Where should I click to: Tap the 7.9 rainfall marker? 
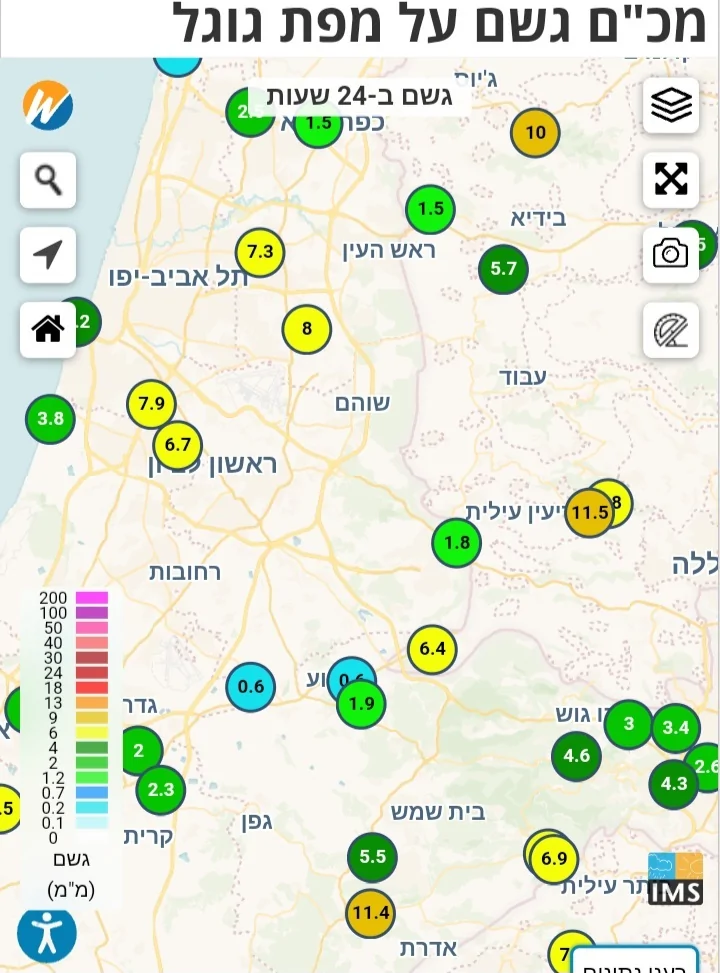pos(151,404)
